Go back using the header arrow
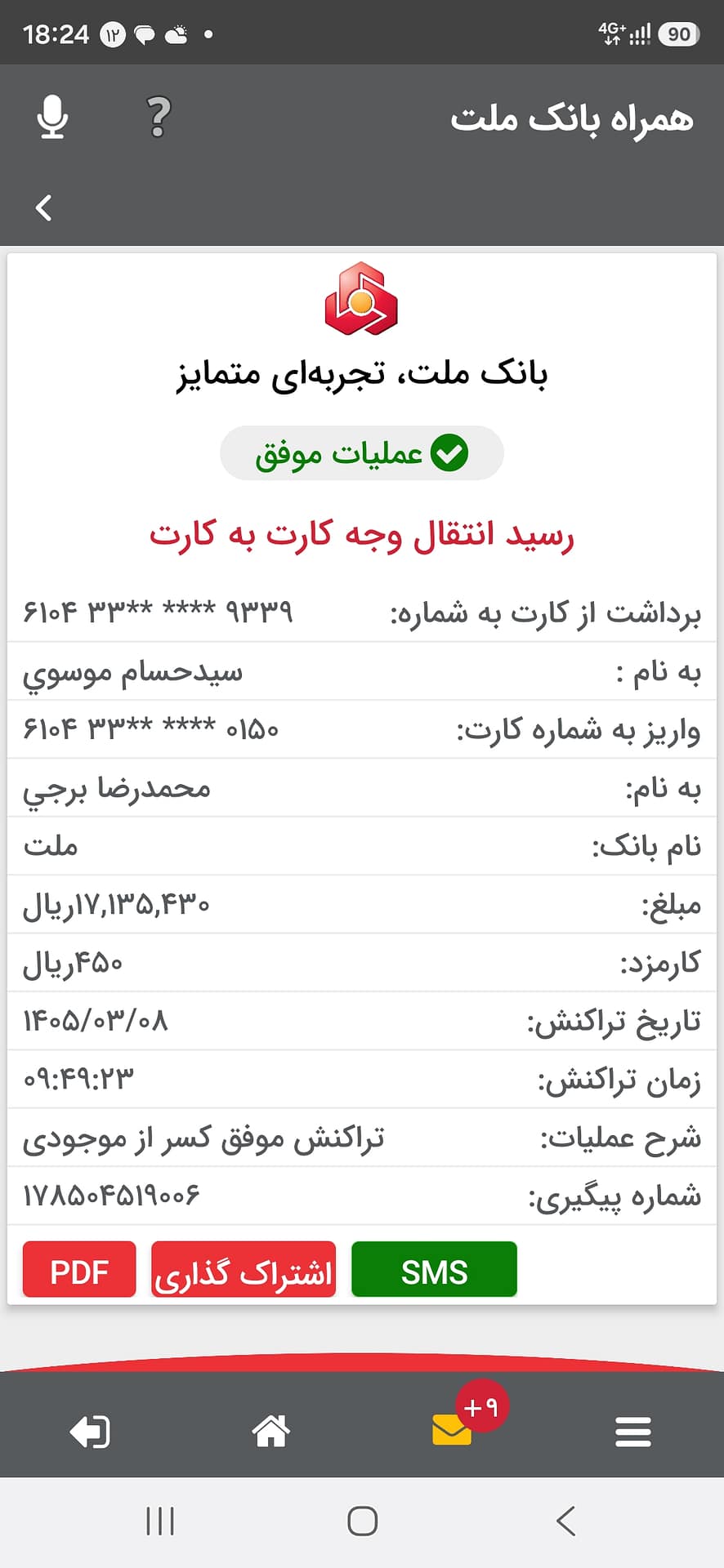724x1568 pixels. (x=44, y=207)
